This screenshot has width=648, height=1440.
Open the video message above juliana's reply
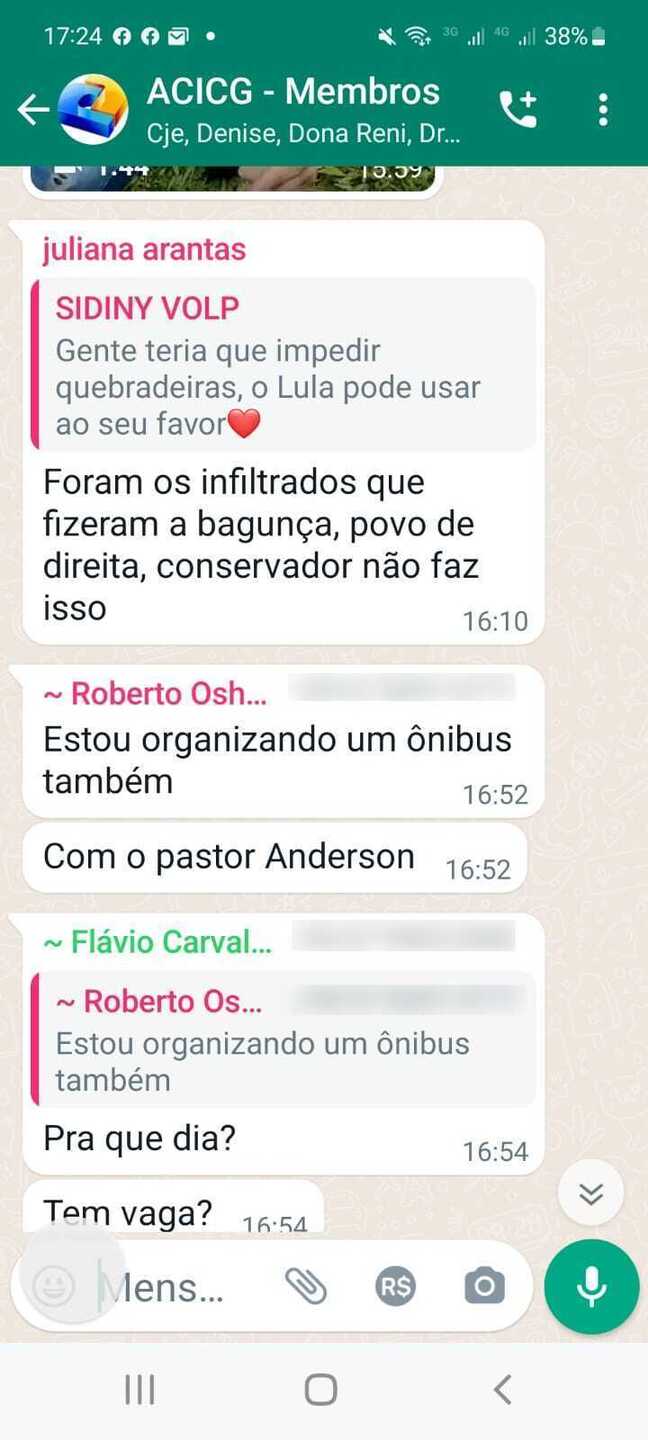[234, 176]
